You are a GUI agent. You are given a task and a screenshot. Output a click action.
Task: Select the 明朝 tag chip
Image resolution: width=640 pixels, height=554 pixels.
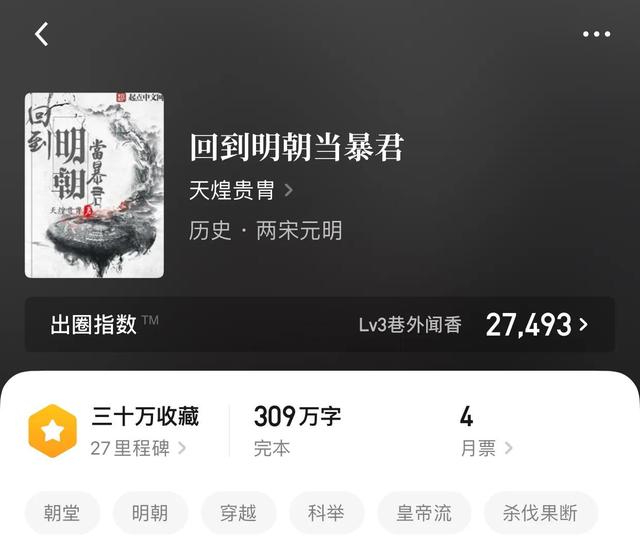(150, 513)
